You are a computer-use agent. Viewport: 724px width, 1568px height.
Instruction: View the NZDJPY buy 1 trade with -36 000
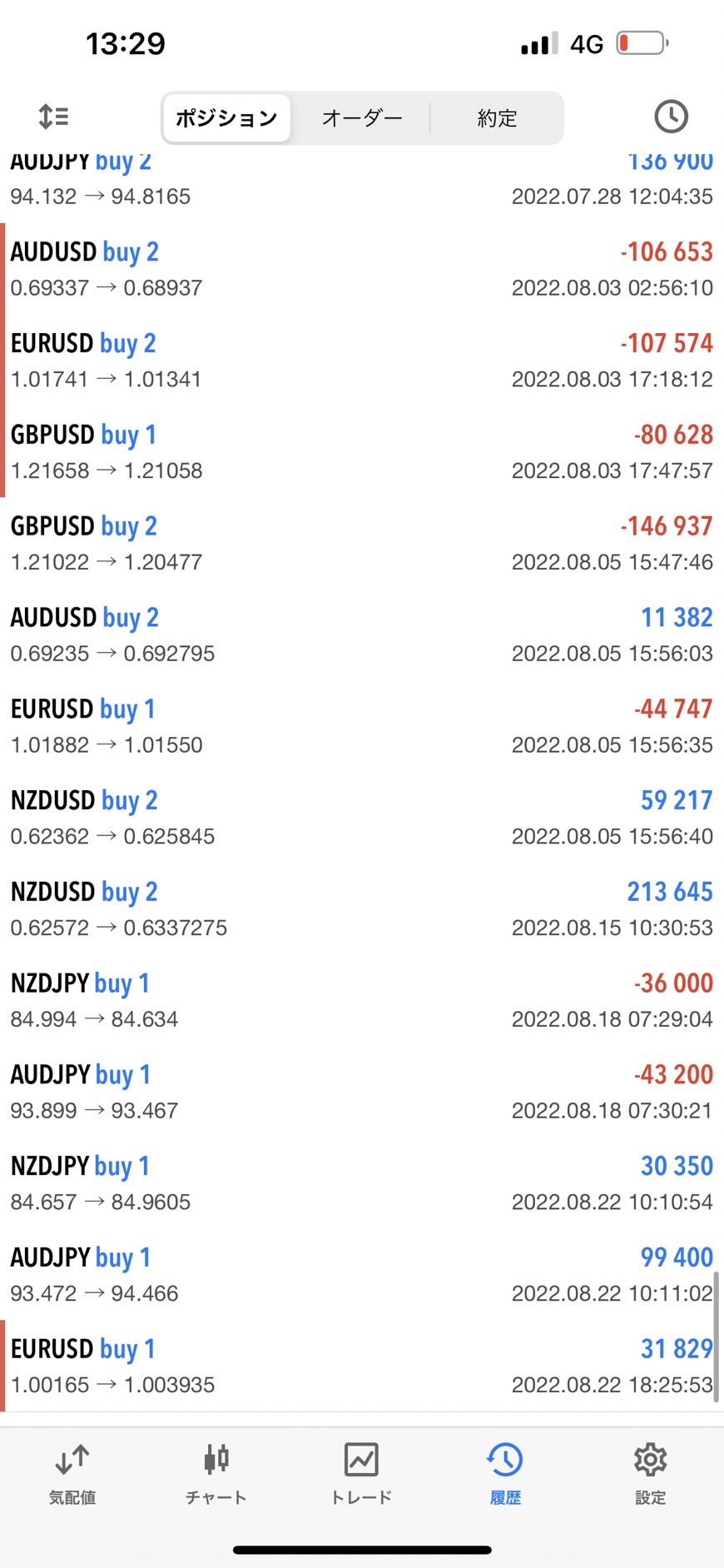pos(362,1001)
